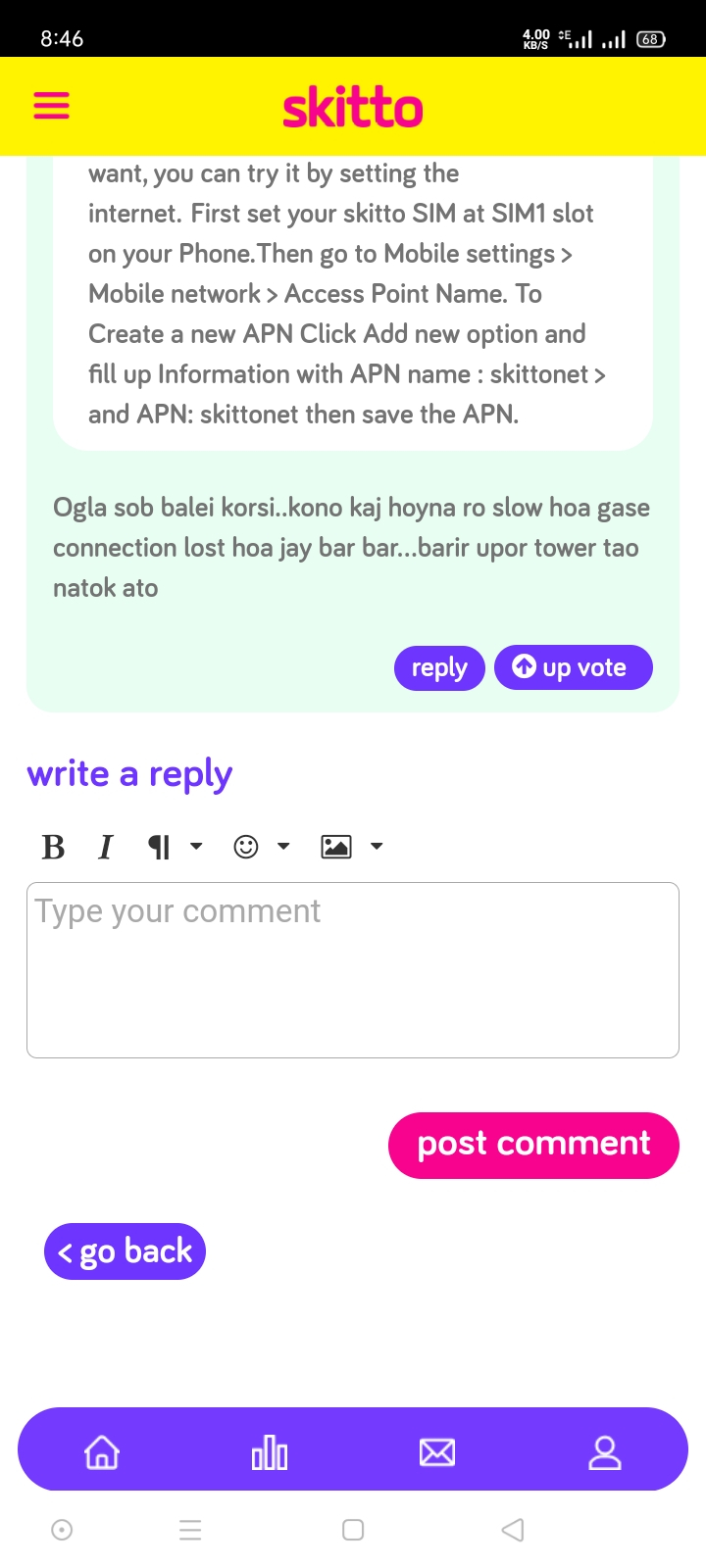
Task: Post the comment
Action: pos(533,1145)
